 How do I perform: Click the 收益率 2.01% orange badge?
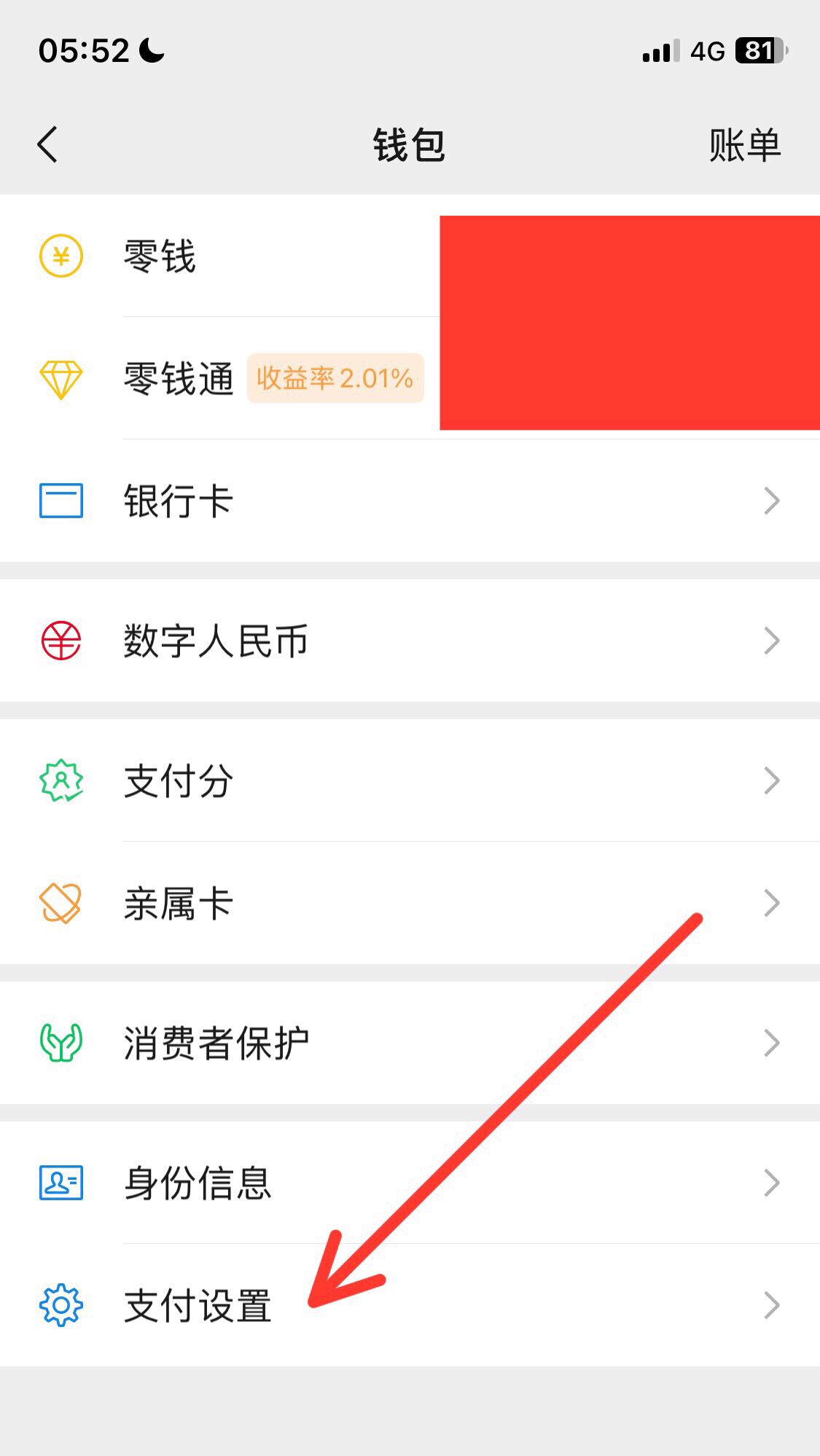pos(335,378)
